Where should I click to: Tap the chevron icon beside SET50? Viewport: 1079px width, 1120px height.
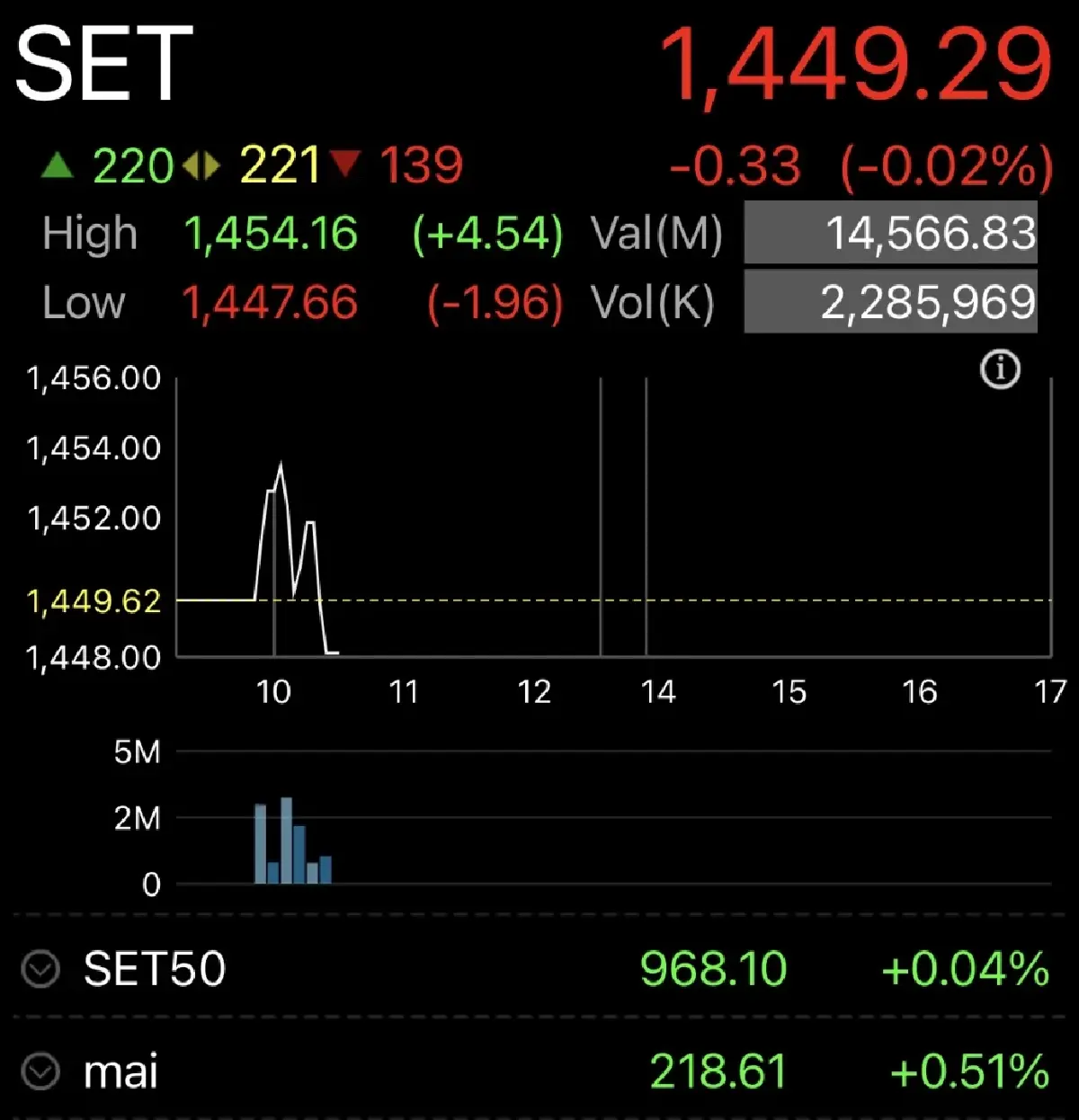click(x=40, y=969)
